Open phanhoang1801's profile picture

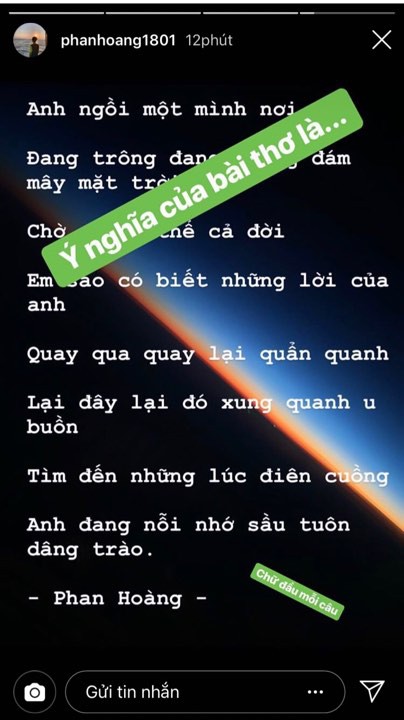(x=30, y=40)
